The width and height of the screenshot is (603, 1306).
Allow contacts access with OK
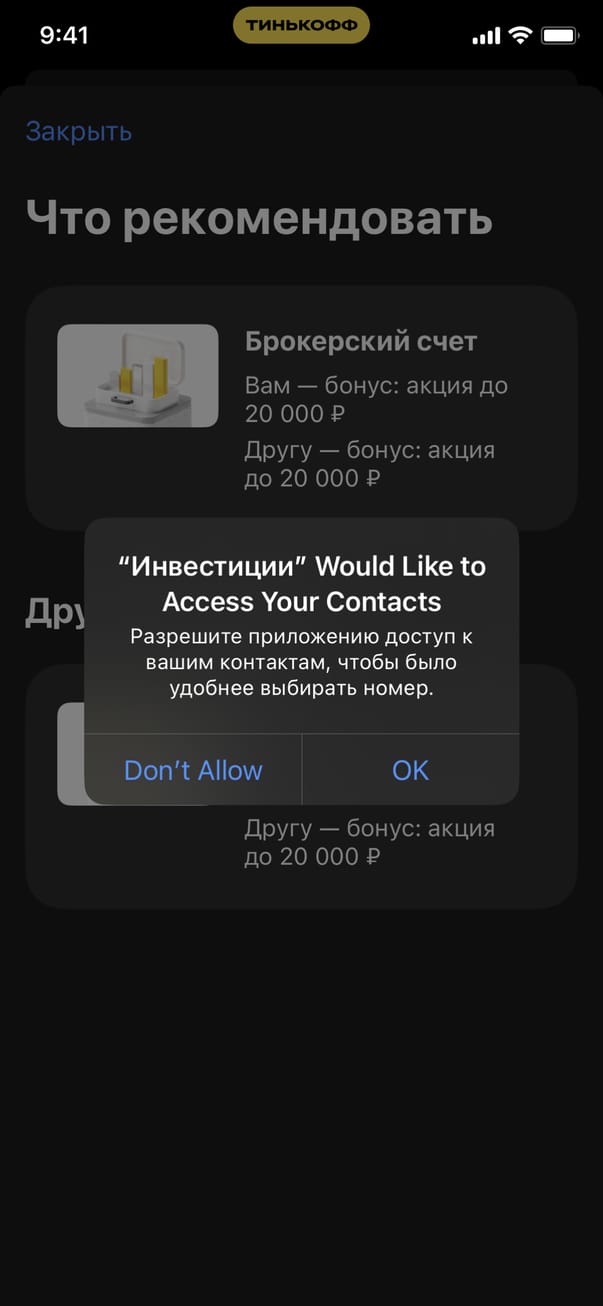(410, 770)
